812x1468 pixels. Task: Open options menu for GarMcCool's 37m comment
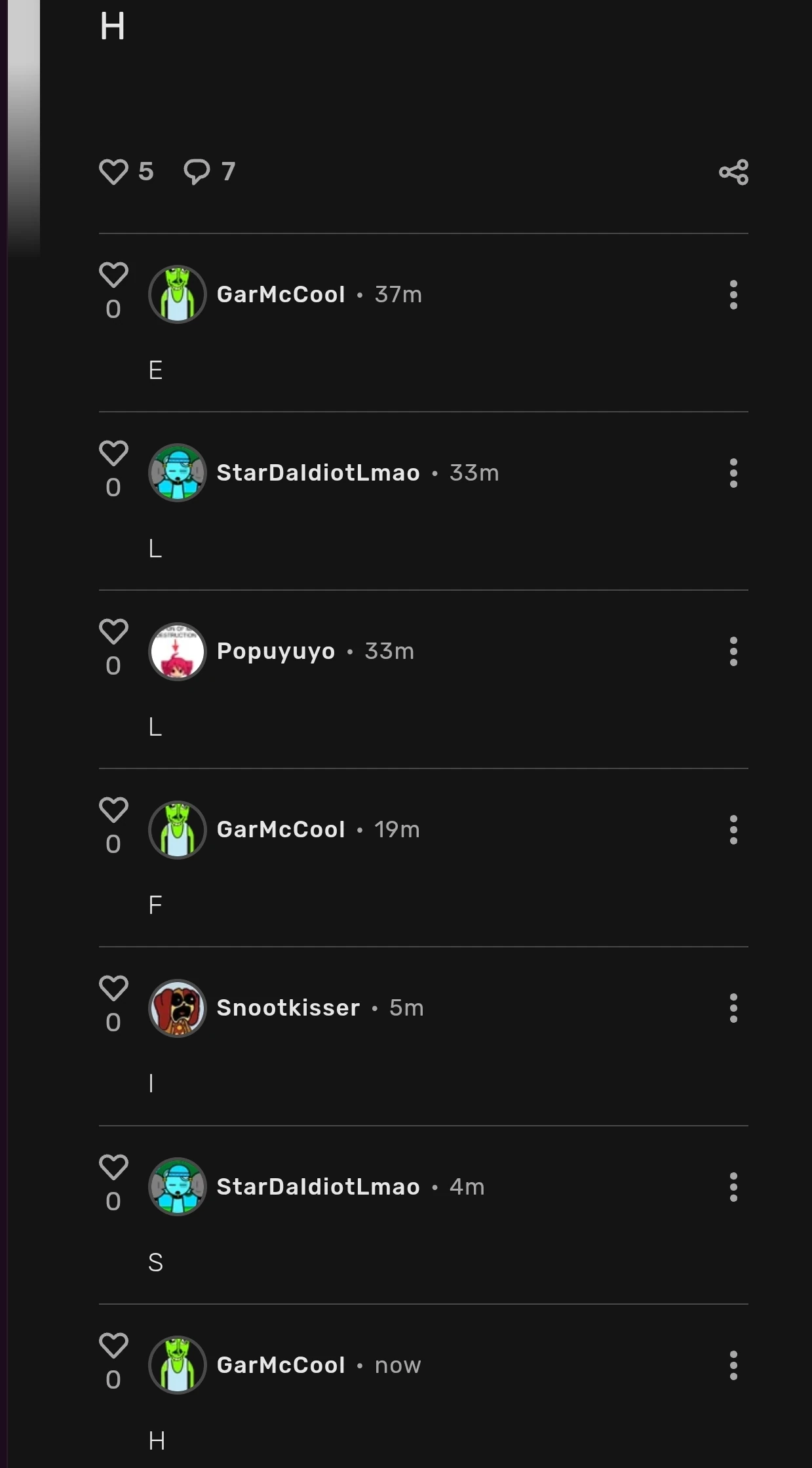(x=733, y=295)
